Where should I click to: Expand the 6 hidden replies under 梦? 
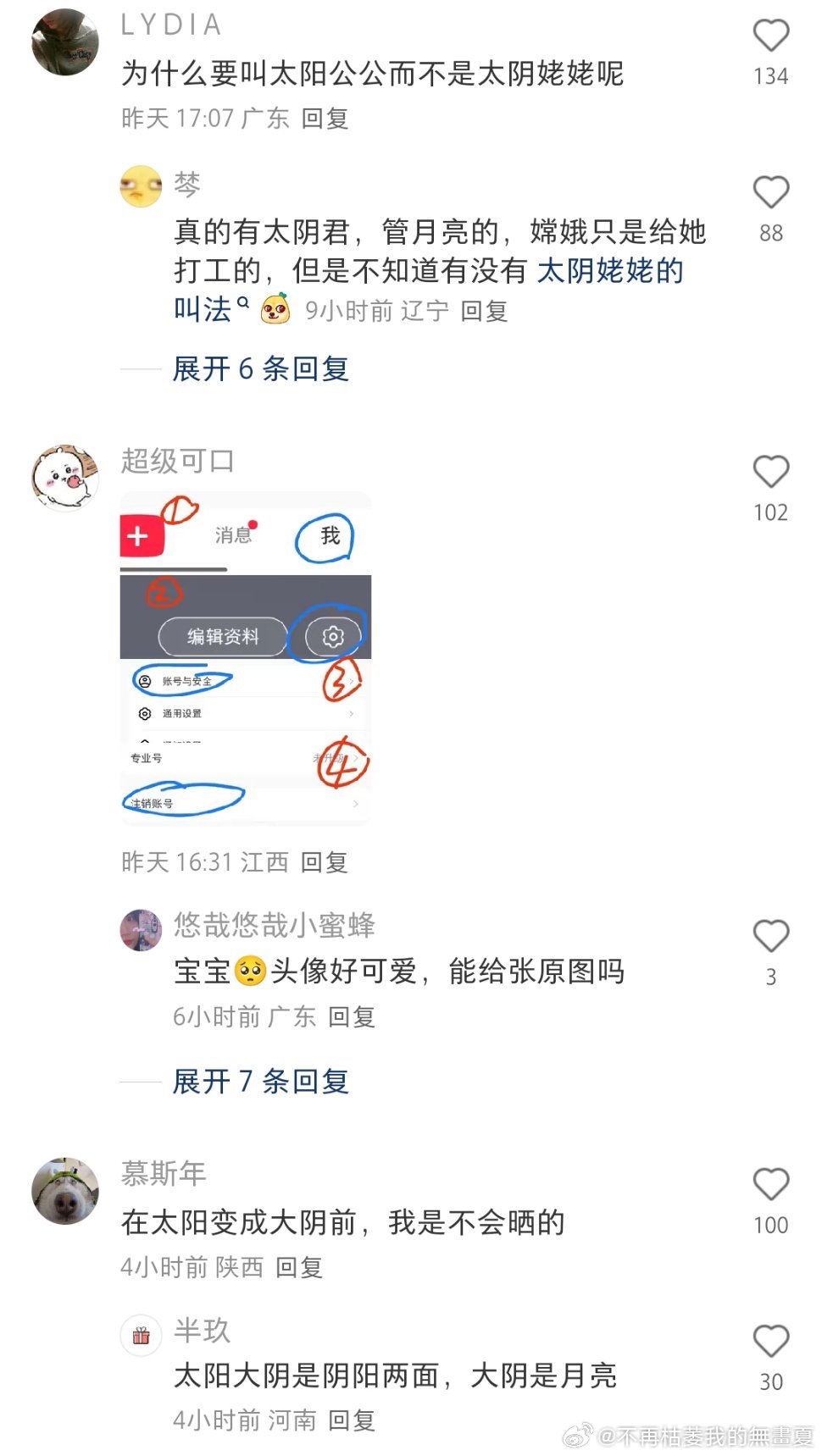pyautogui.click(x=259, y=369)
